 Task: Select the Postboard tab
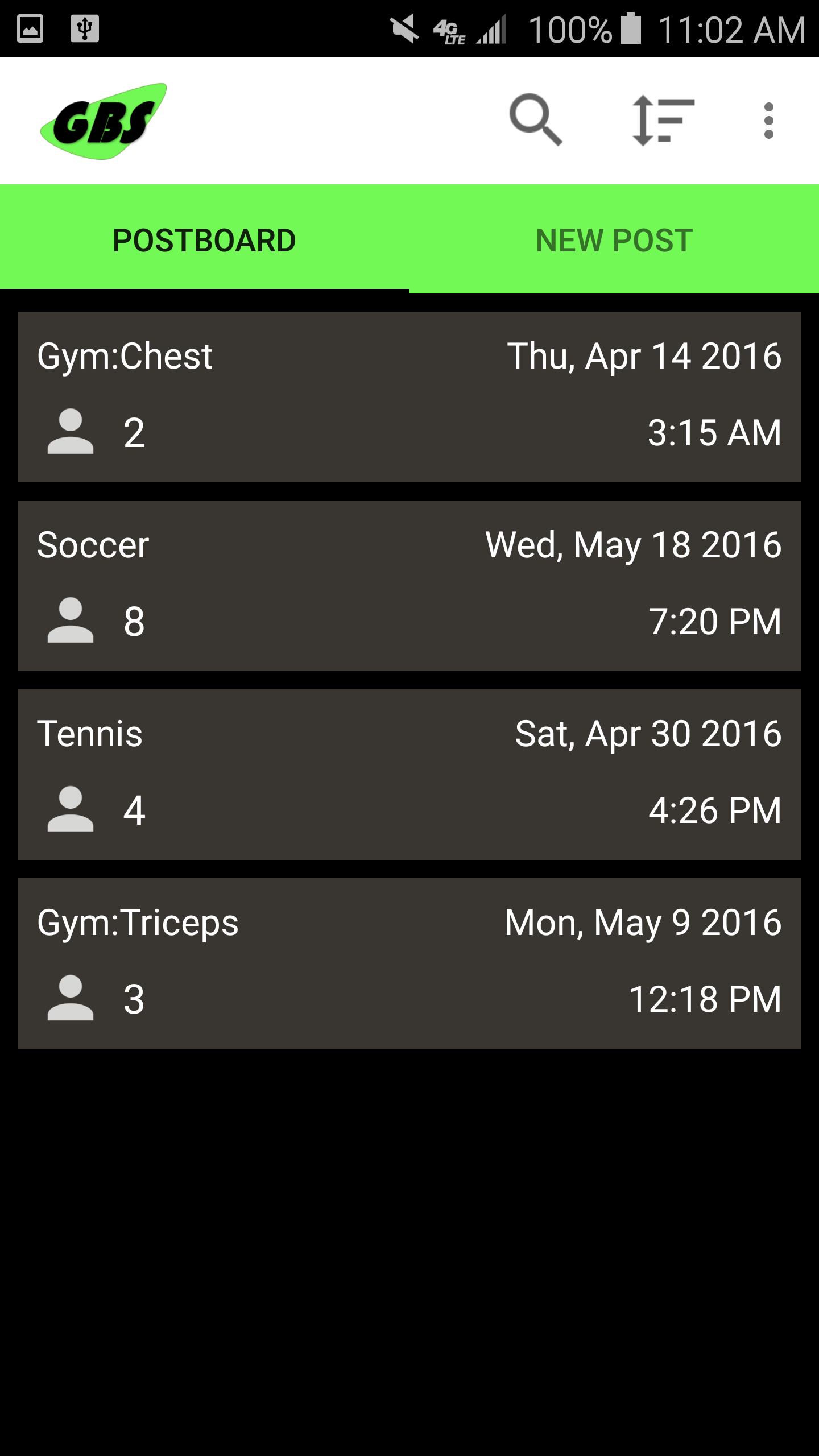(204, 240)
